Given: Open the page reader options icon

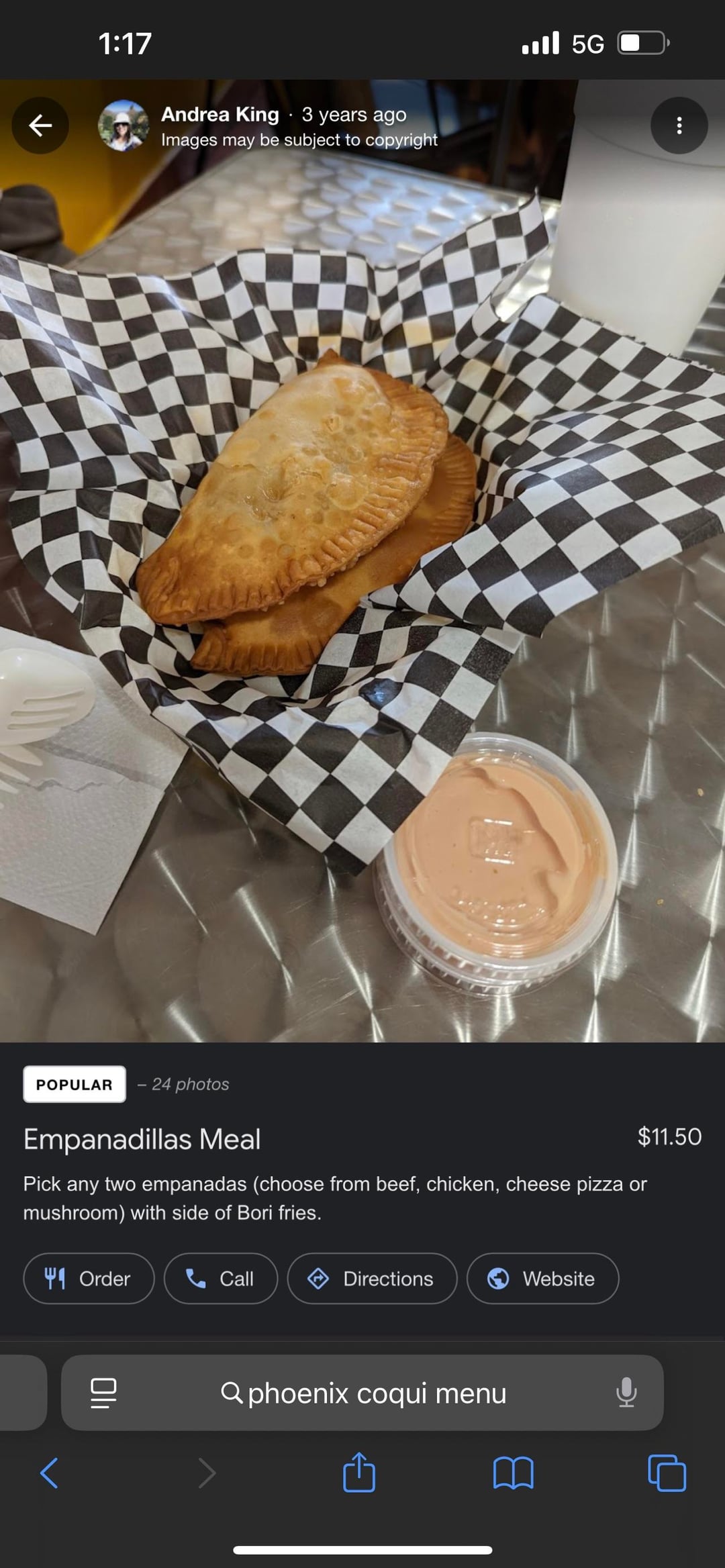Looking at the screenshot, I should click(x=103, y=1393).
